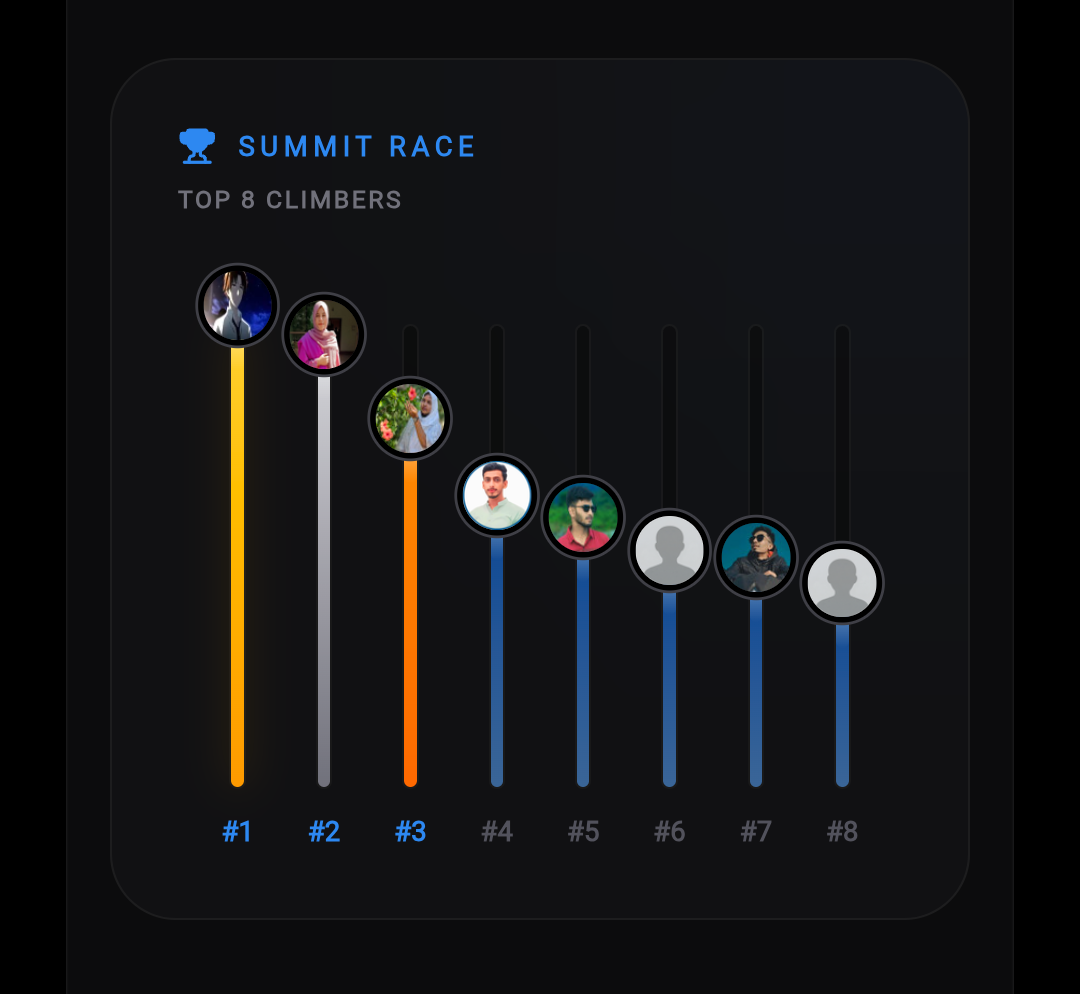Open the #1 climber's avatar
The width and height of the screenshot is (1080, 994).
[x=238, y=305]
